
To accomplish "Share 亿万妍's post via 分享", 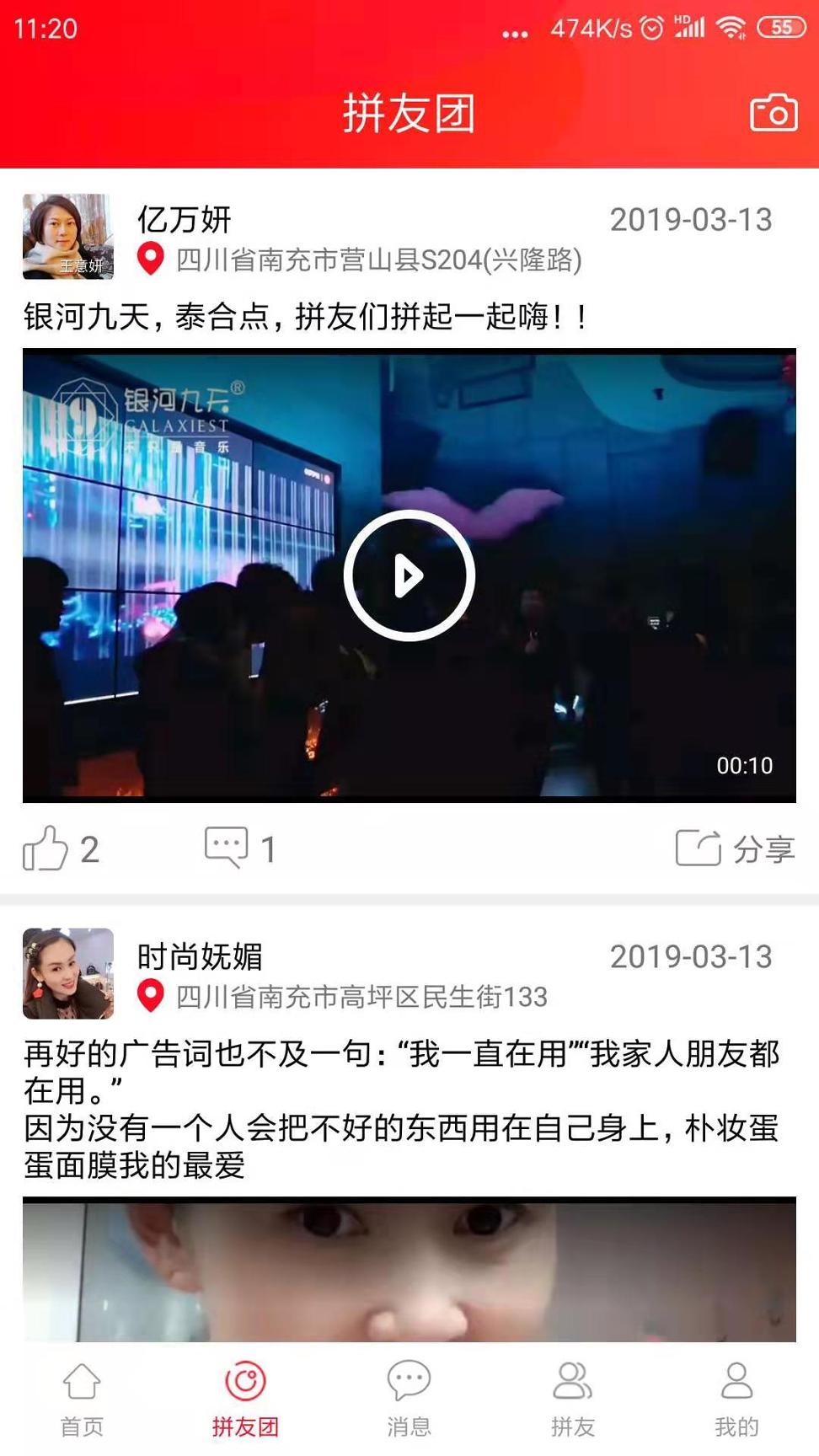I will pos(735,848).
